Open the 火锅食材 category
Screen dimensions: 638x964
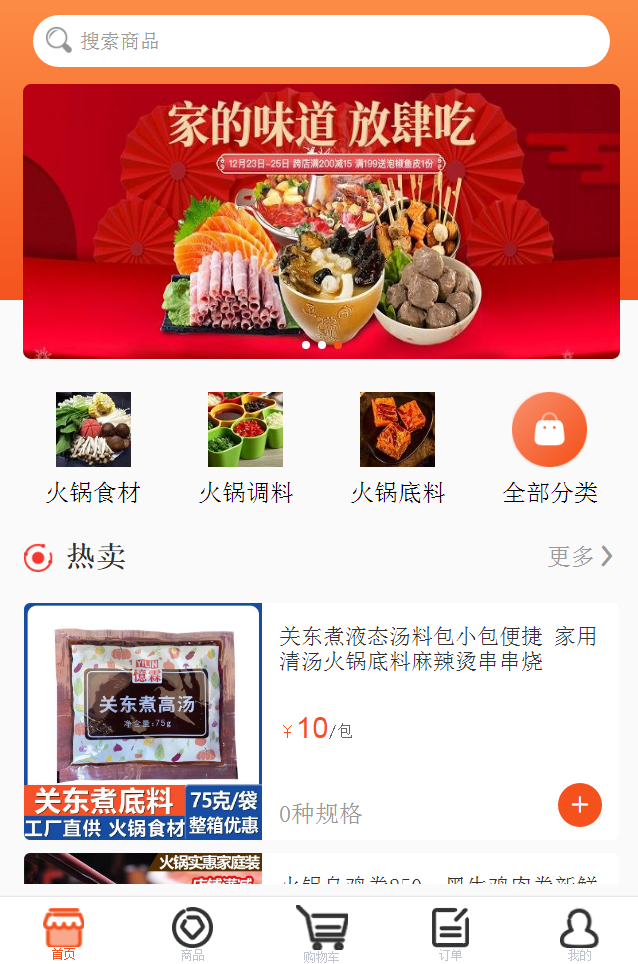[x=93, y=447]
